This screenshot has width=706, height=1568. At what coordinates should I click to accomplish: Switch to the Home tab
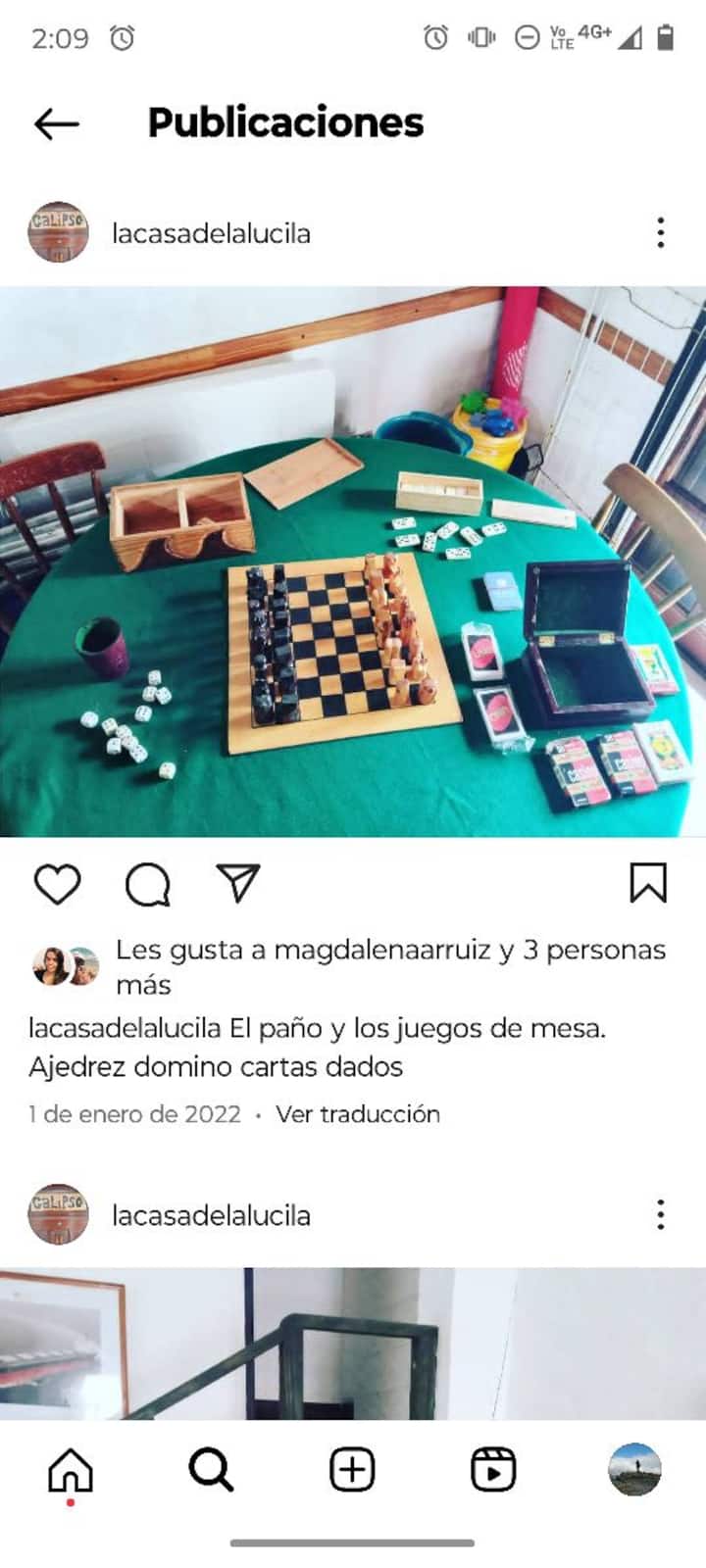pyautogui.click(x=71, y=1471)
